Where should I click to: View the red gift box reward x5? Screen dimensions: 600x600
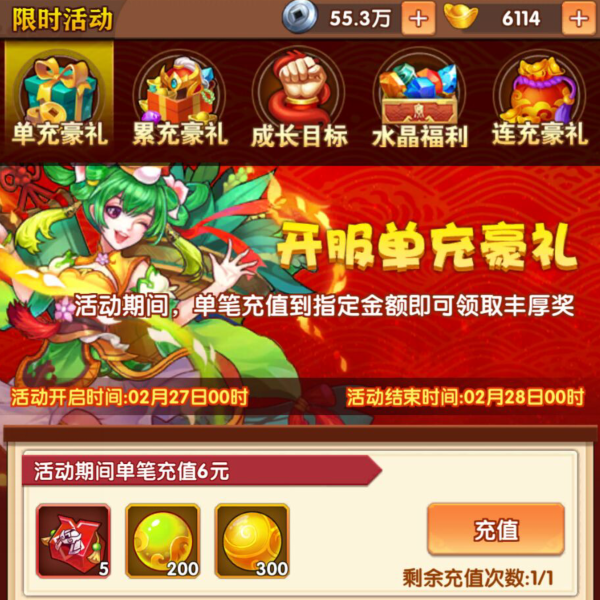74,540
